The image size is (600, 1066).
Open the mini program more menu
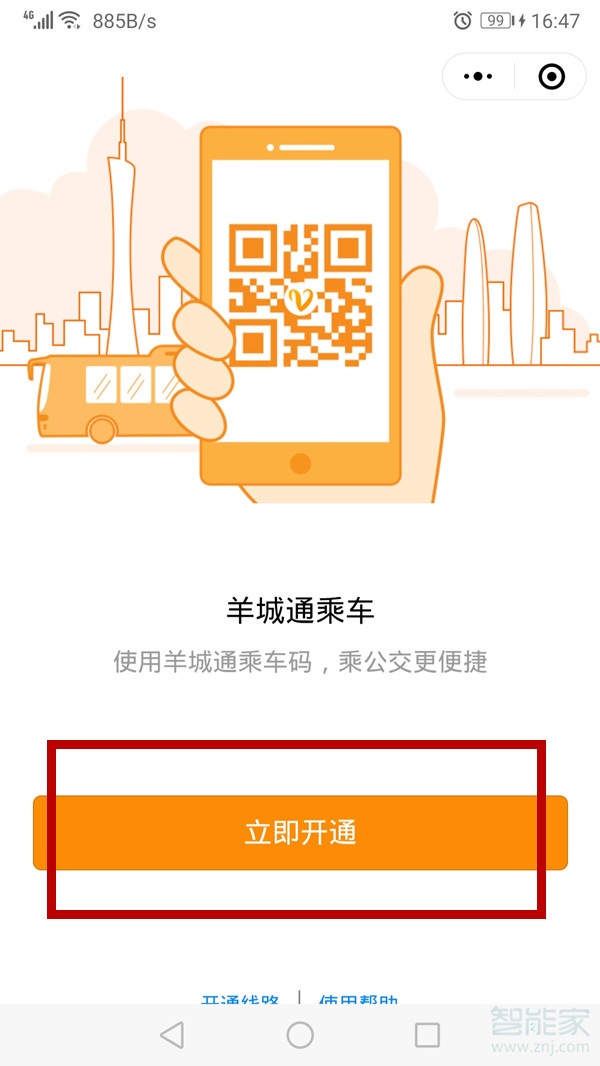479,76
